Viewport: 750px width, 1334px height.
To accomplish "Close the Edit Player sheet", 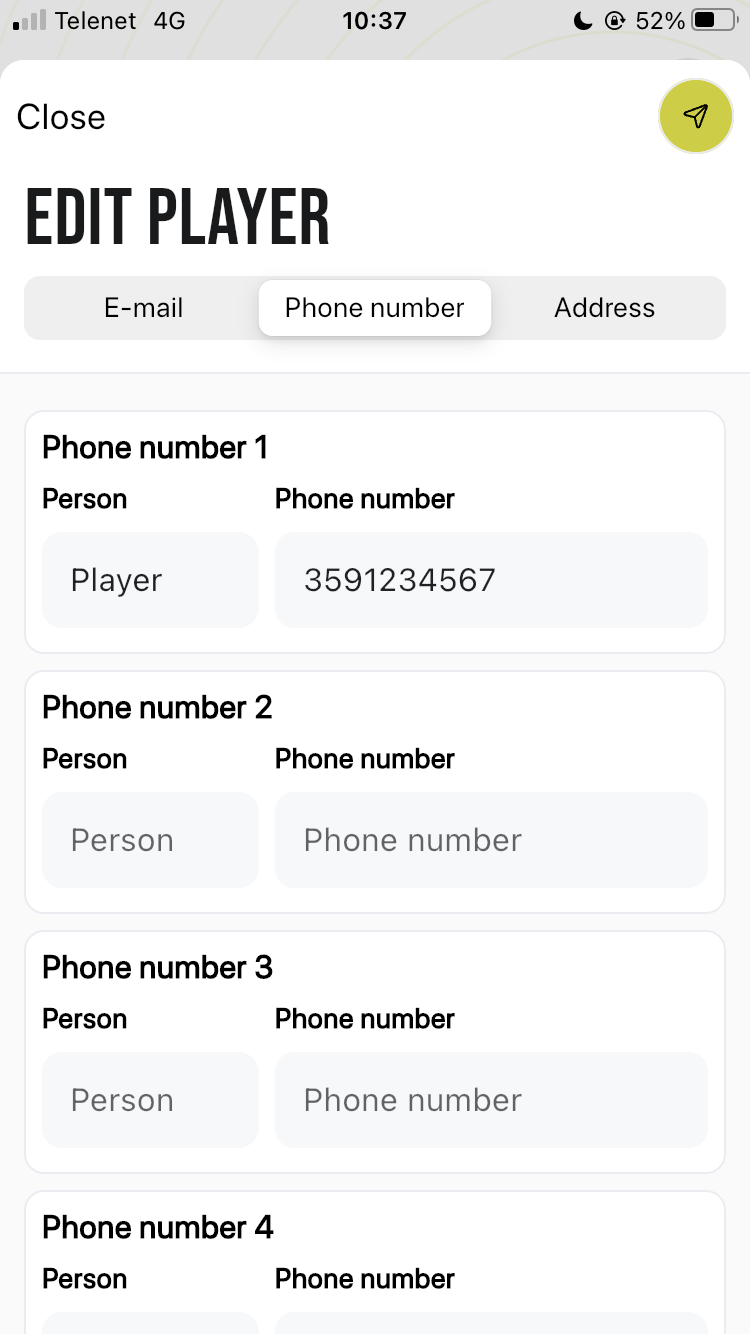I will click(61, 117).
